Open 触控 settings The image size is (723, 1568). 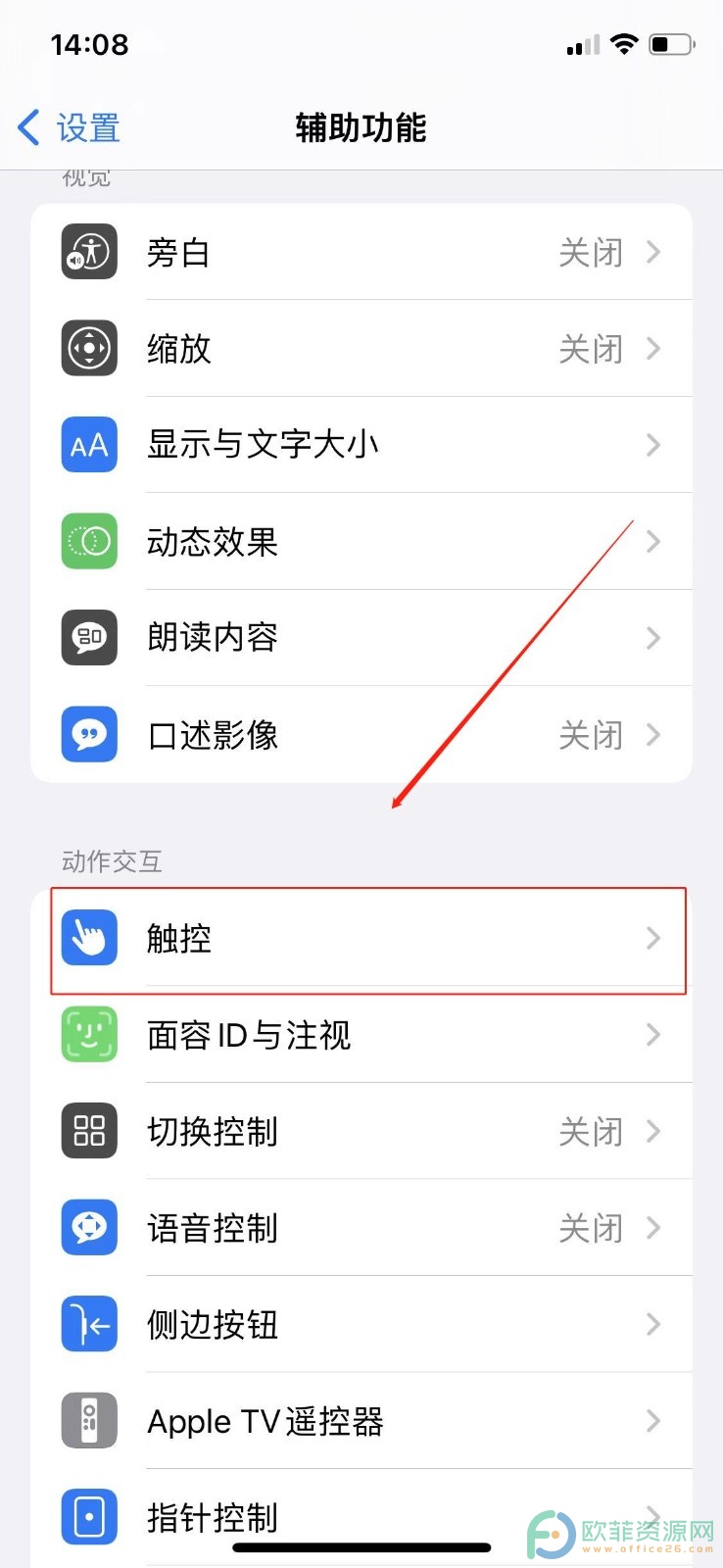(361, 939)
